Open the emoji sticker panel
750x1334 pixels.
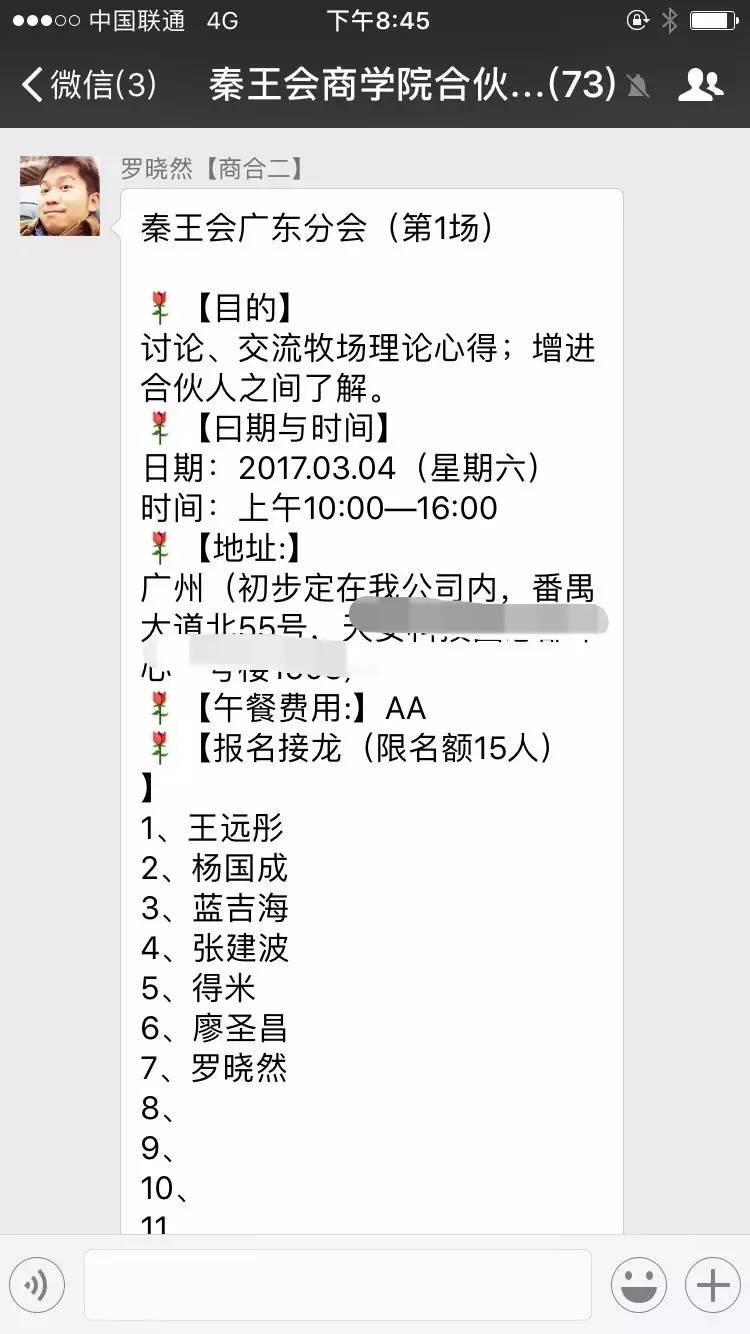639,1285
